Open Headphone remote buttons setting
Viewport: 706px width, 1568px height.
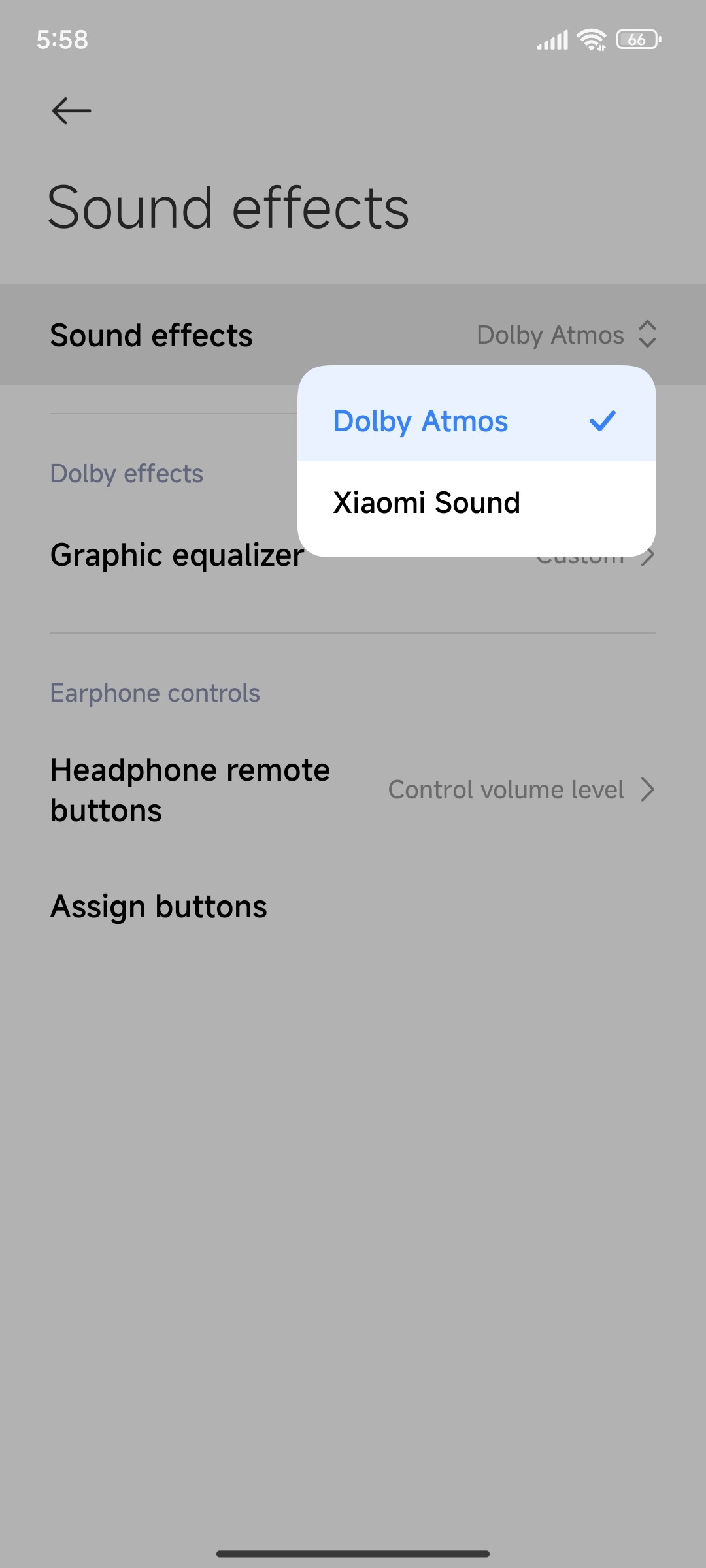pos(353,790)
